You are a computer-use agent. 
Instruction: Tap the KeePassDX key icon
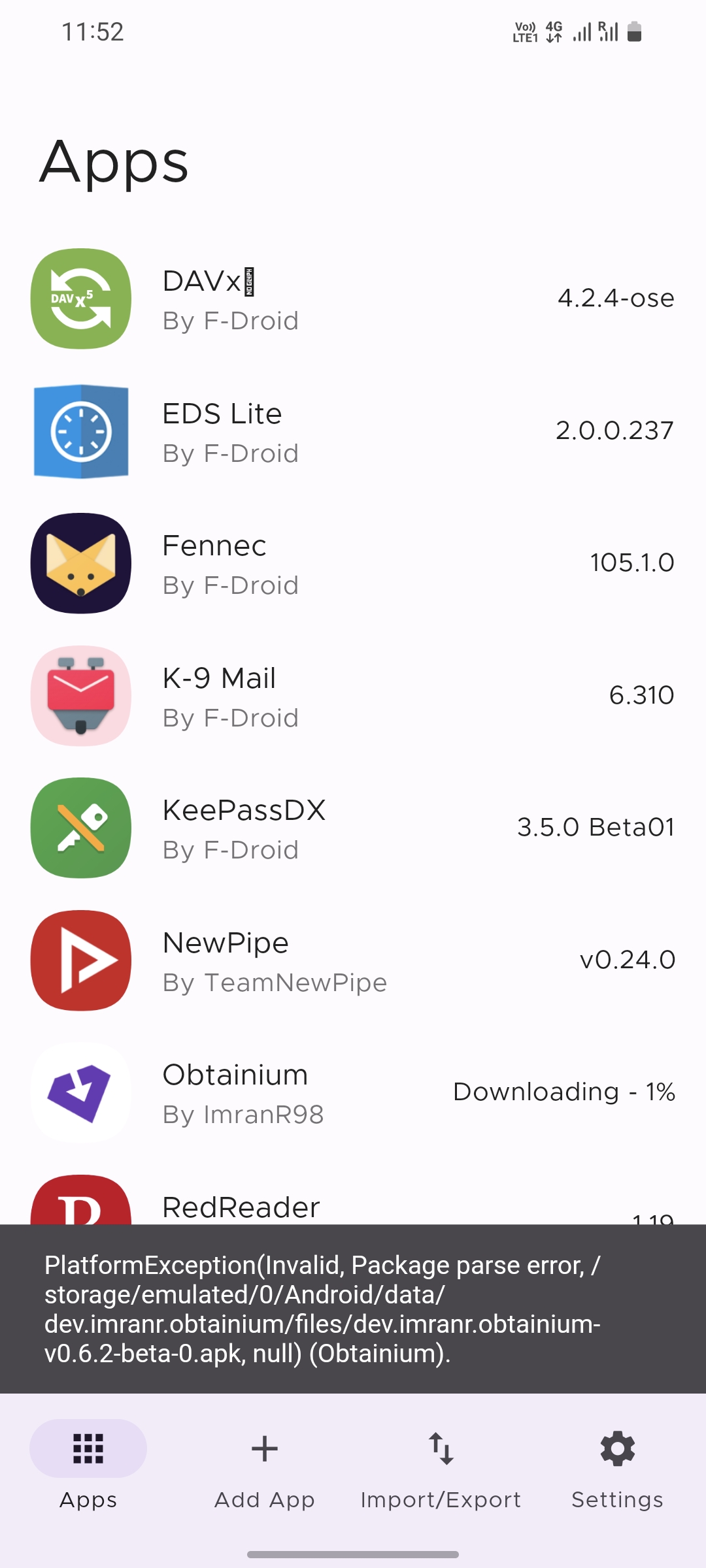pos(80,828)
